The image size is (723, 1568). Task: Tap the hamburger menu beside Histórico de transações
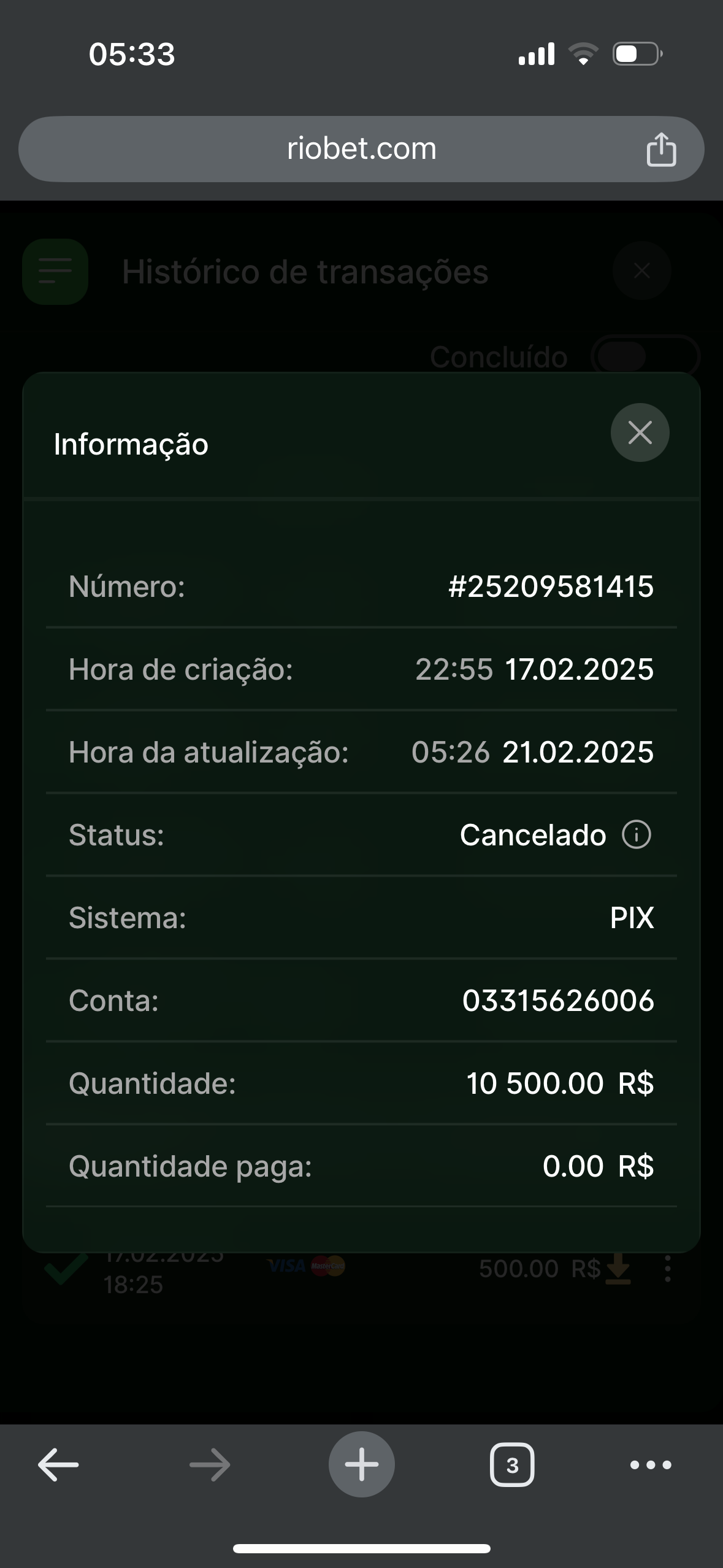click(x=55, y=271)
